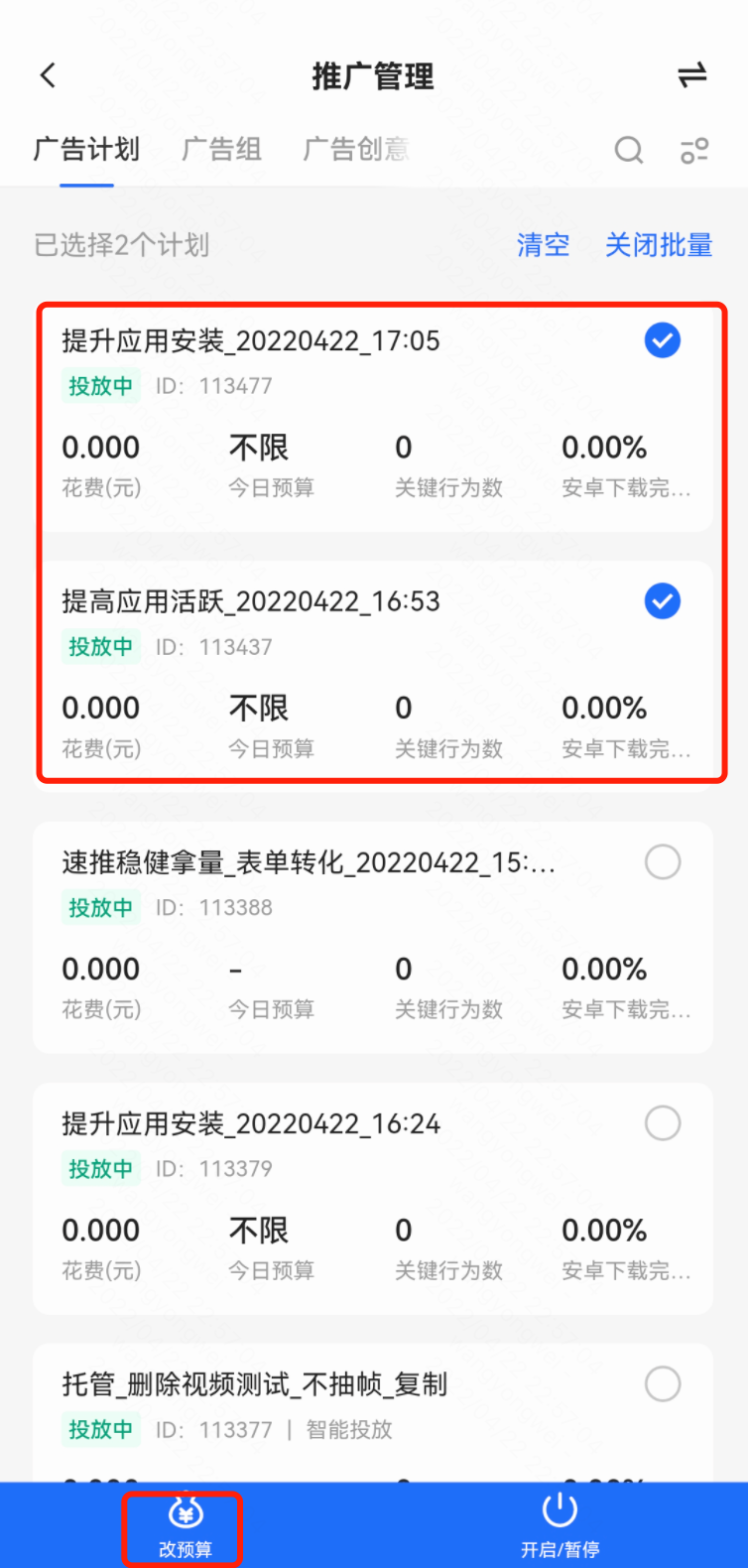The width and height of the screenshot is (748, 1568).
Task: Click the back arrow at top left
Action: pos(47,74)
